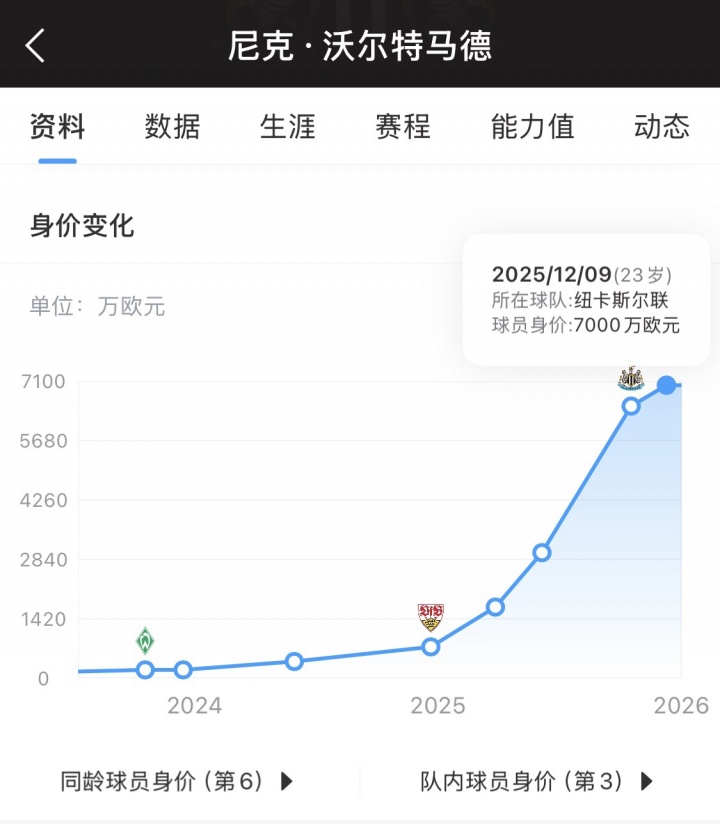View the 能力值 tab
This screenshot has height=824, width=720.
532,127
